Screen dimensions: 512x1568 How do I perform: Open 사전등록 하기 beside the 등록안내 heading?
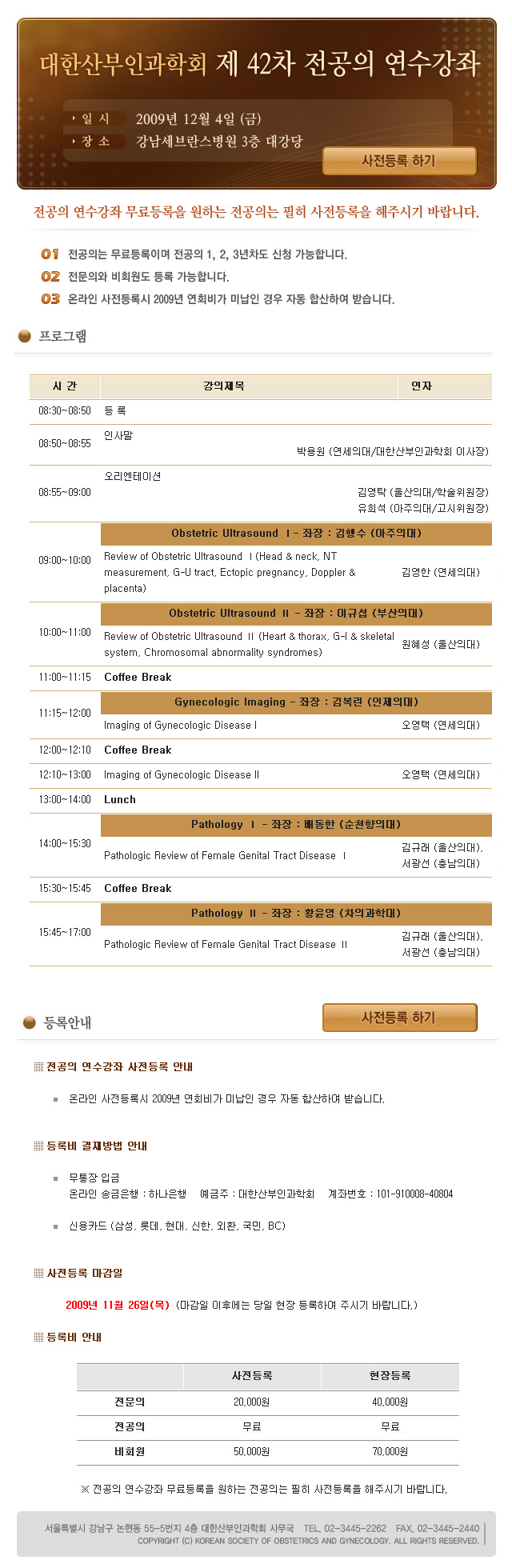398,1018
